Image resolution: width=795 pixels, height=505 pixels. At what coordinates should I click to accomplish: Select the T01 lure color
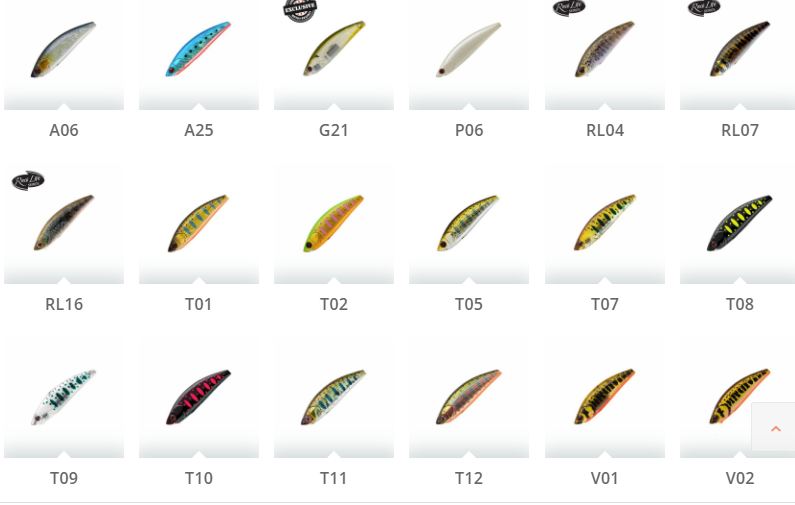(x=198, y=223)
